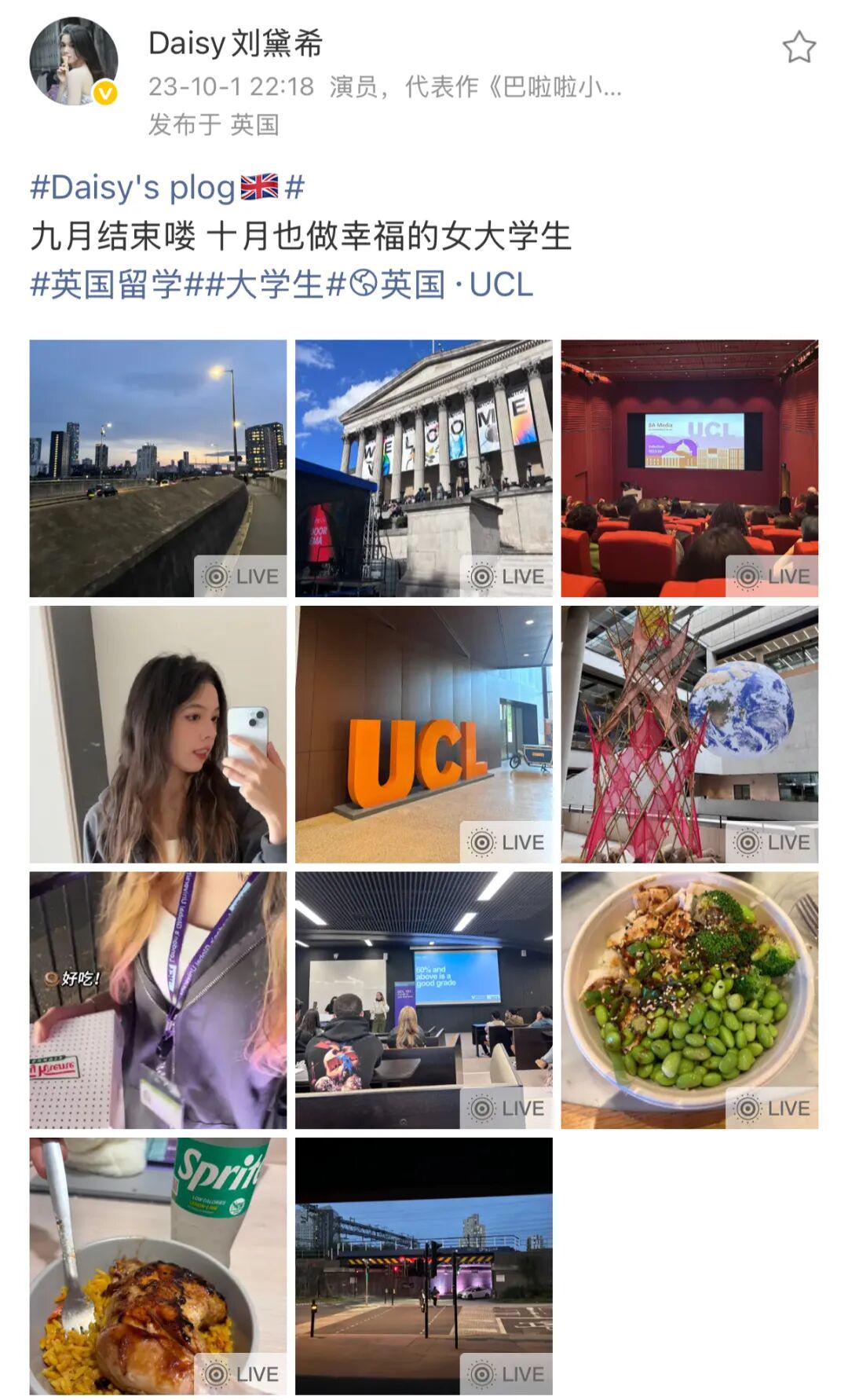Open the orange UCL letters photo
Screen dimensions: 848x1400
(x=423, y=734)
